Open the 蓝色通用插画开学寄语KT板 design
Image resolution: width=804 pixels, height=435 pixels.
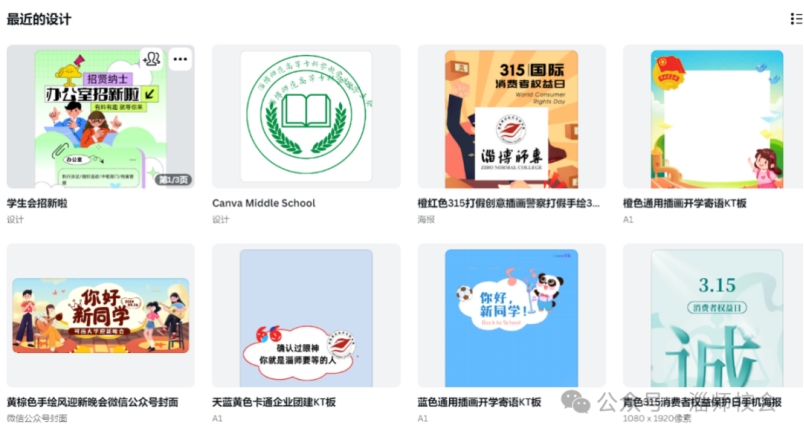pos(511,315)
